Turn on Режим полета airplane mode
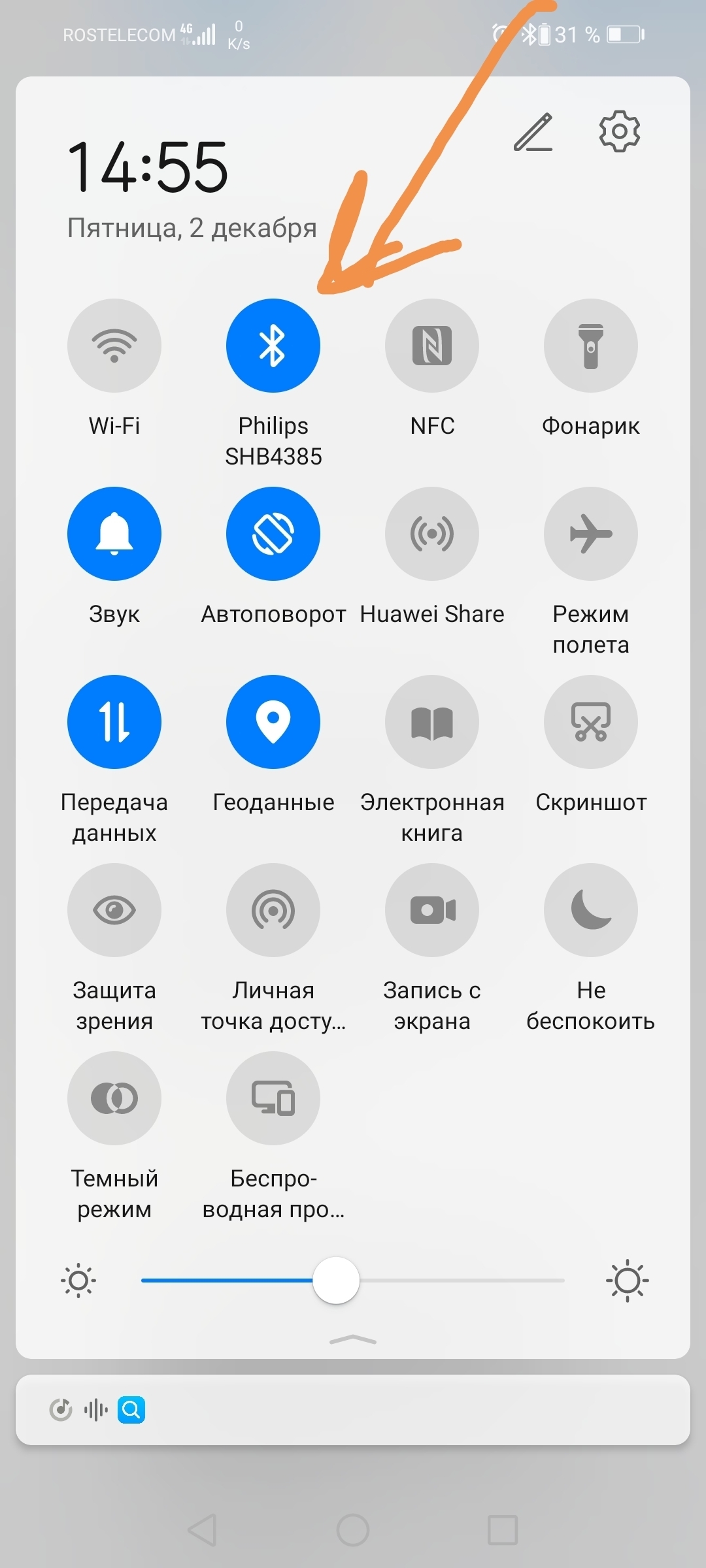 (x=591, y=534)
